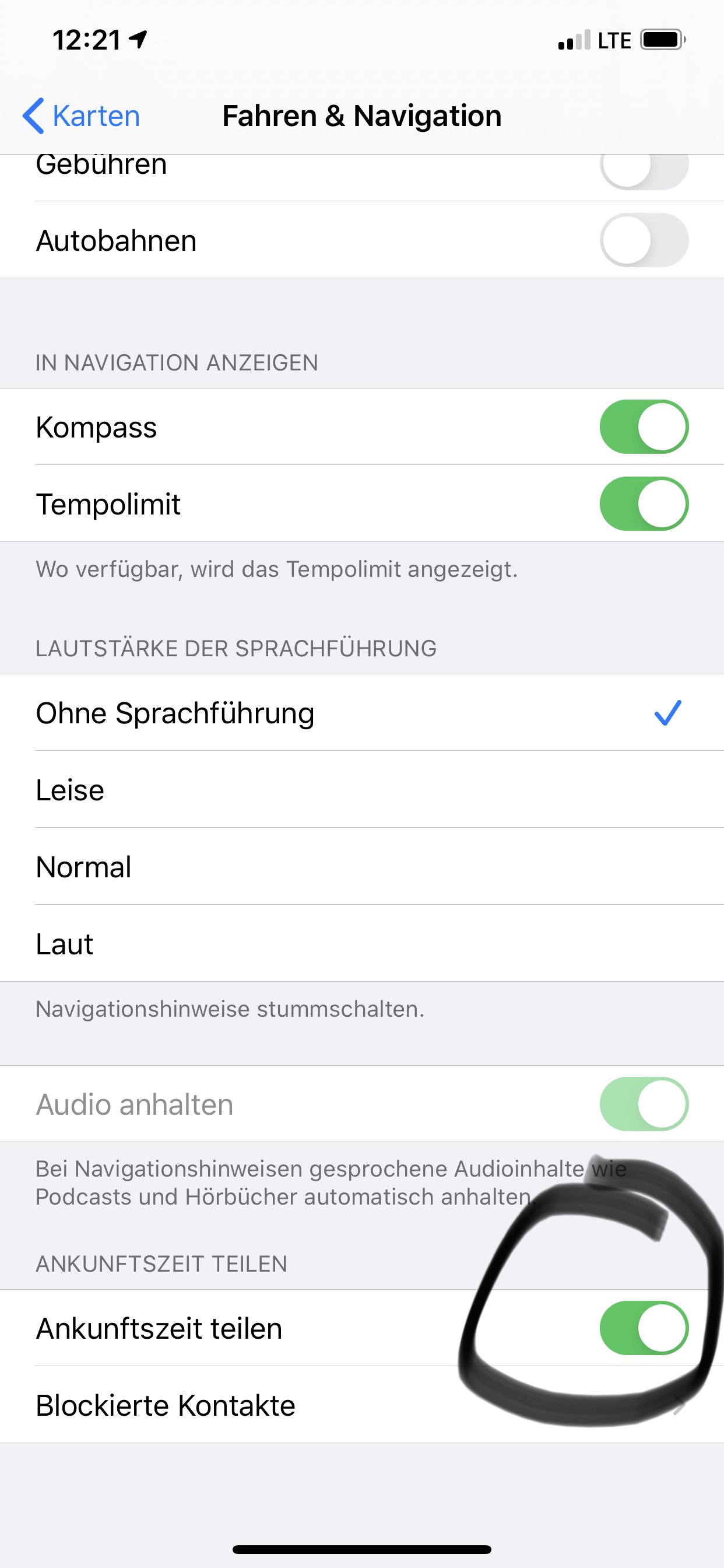This screenshot has height=1568, width=724.
Task: Open Blockierte Kontakte
Action: click(x=361, y=1405)
